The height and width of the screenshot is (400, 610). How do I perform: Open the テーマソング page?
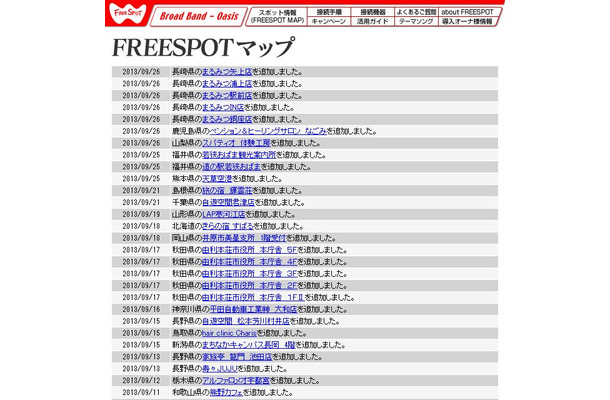coord(415,21)
